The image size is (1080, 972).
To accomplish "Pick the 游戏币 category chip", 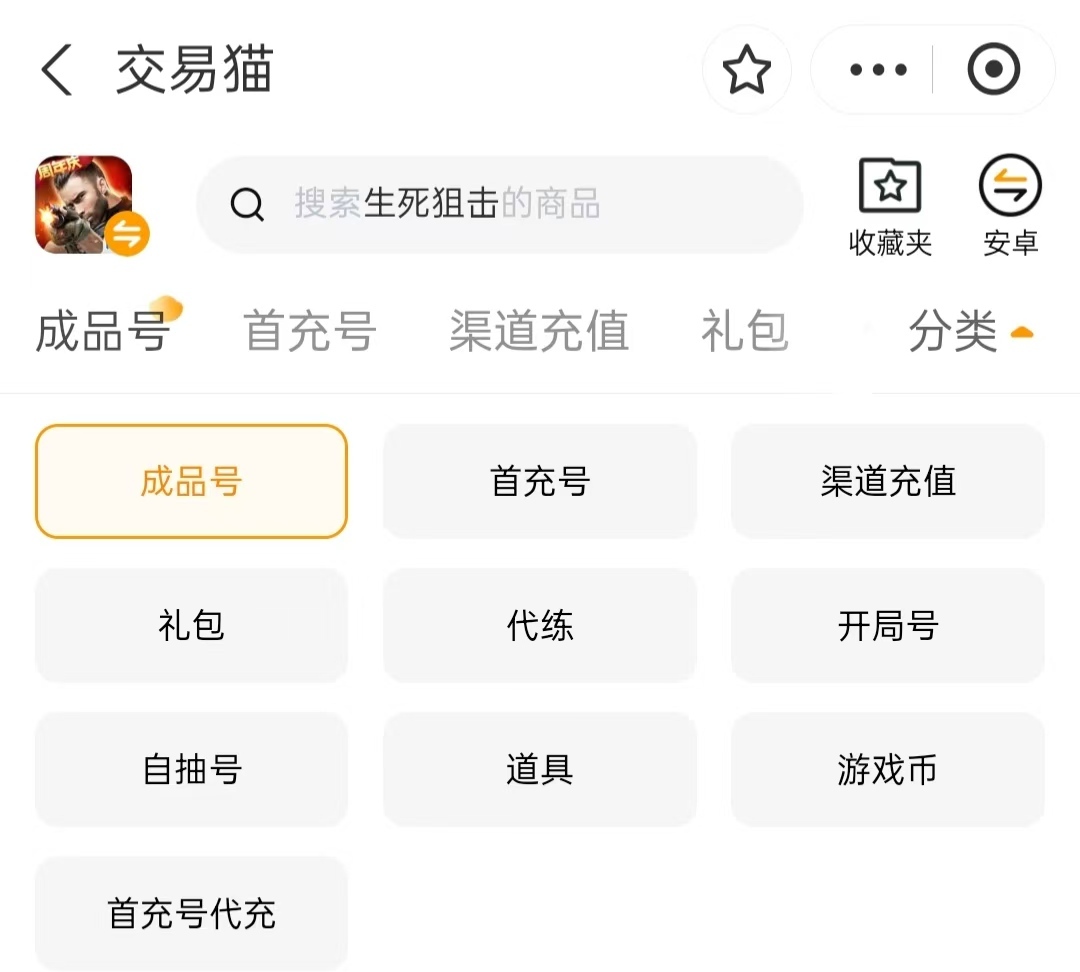I will click(x=887, y=770).
